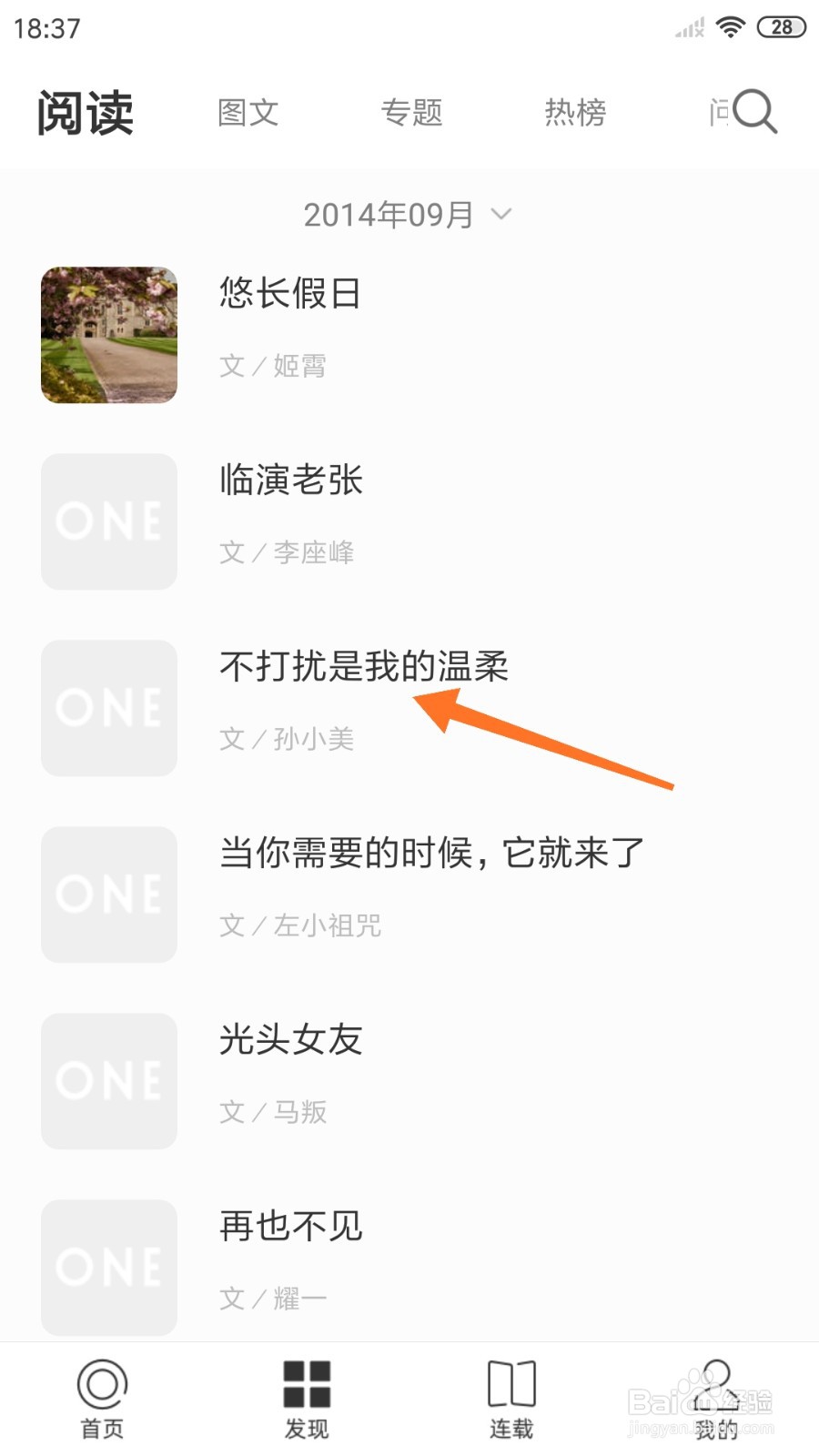This screenshot has width=819, height=1456.
Task: Open 当你需要的时候，它就来了 article
Action: pyautogui.click(x=432, y=854)
